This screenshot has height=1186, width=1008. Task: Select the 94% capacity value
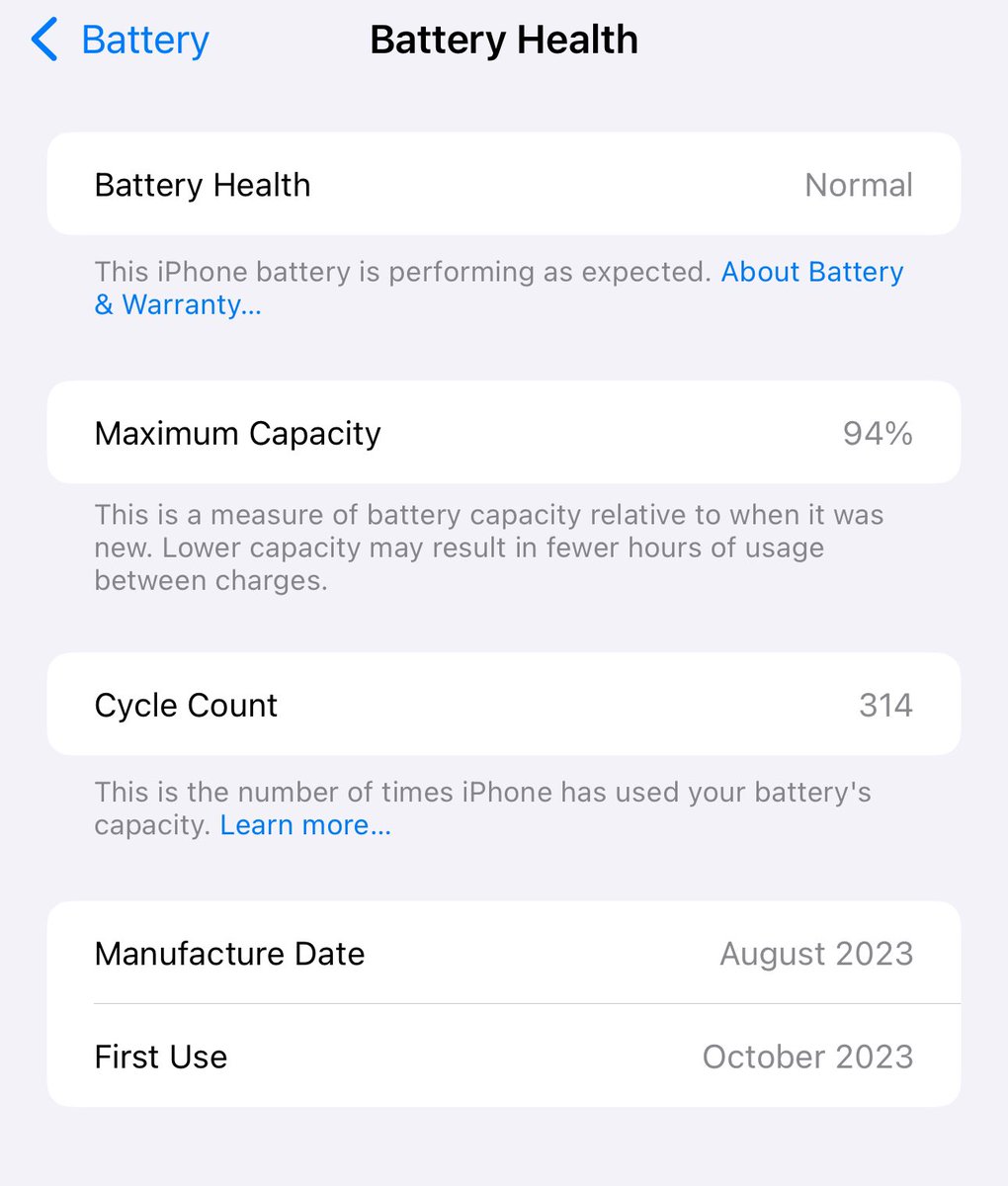coord(878,433)
